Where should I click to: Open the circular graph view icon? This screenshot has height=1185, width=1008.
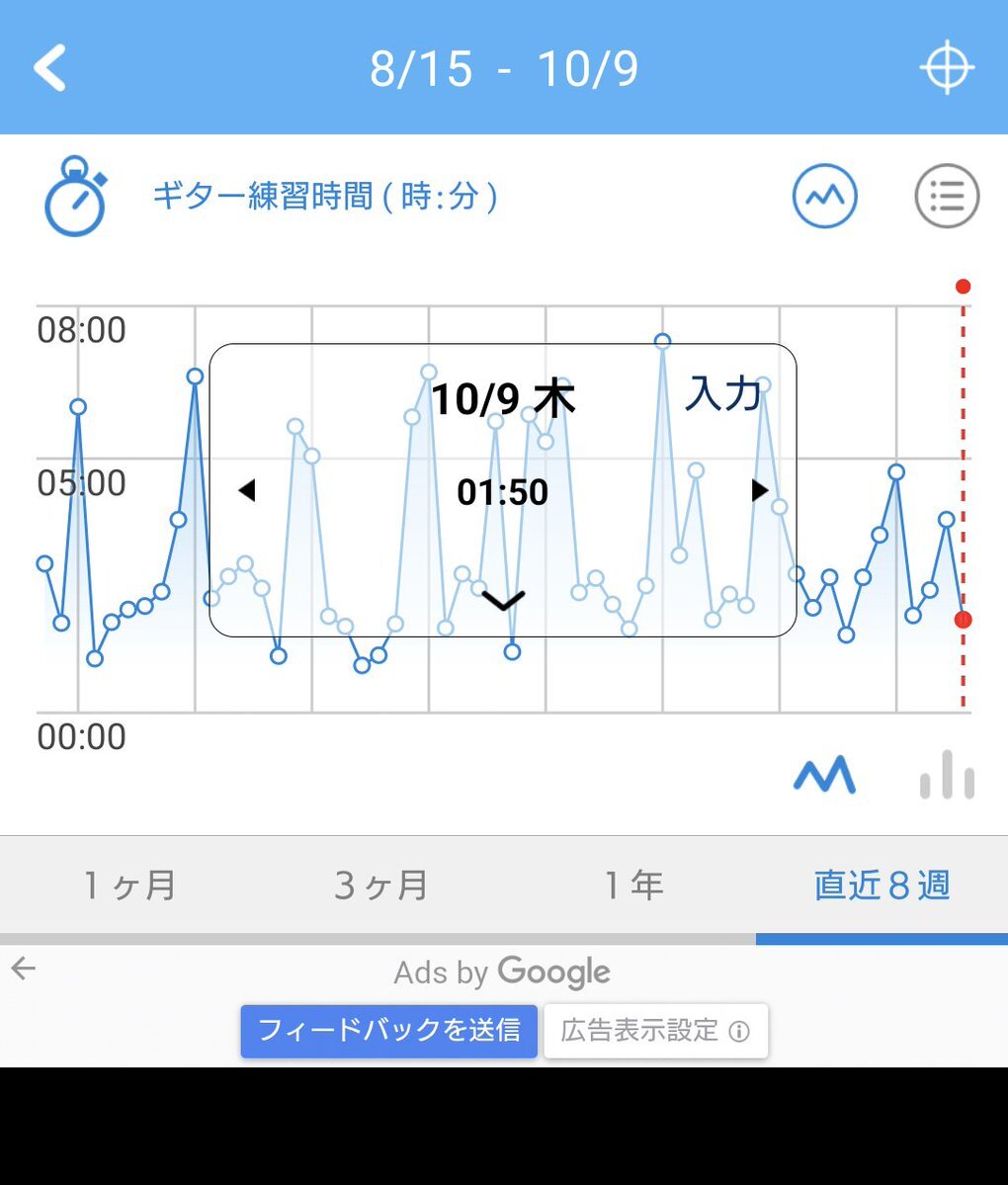tap(824, 196)
